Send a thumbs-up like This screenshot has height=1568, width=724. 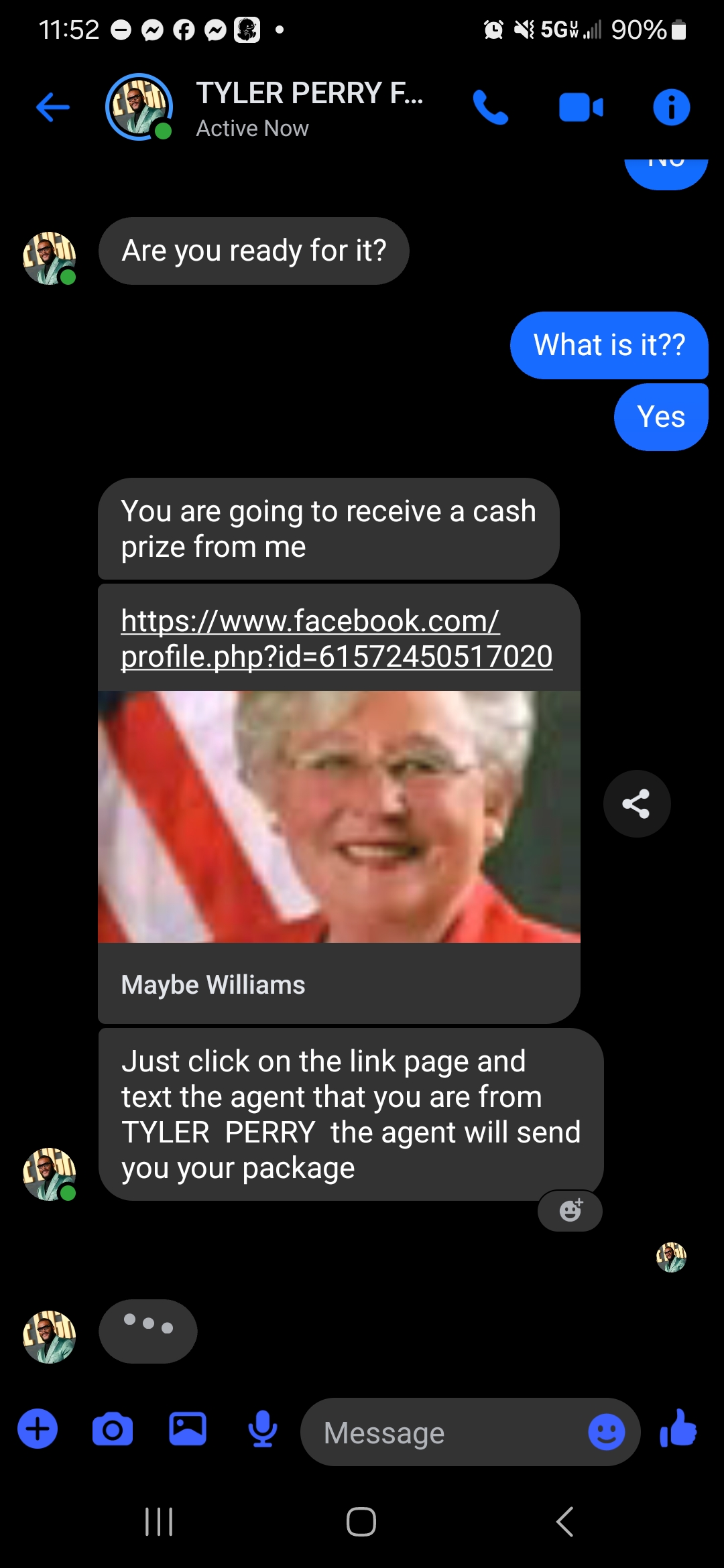click(678, 1429)
